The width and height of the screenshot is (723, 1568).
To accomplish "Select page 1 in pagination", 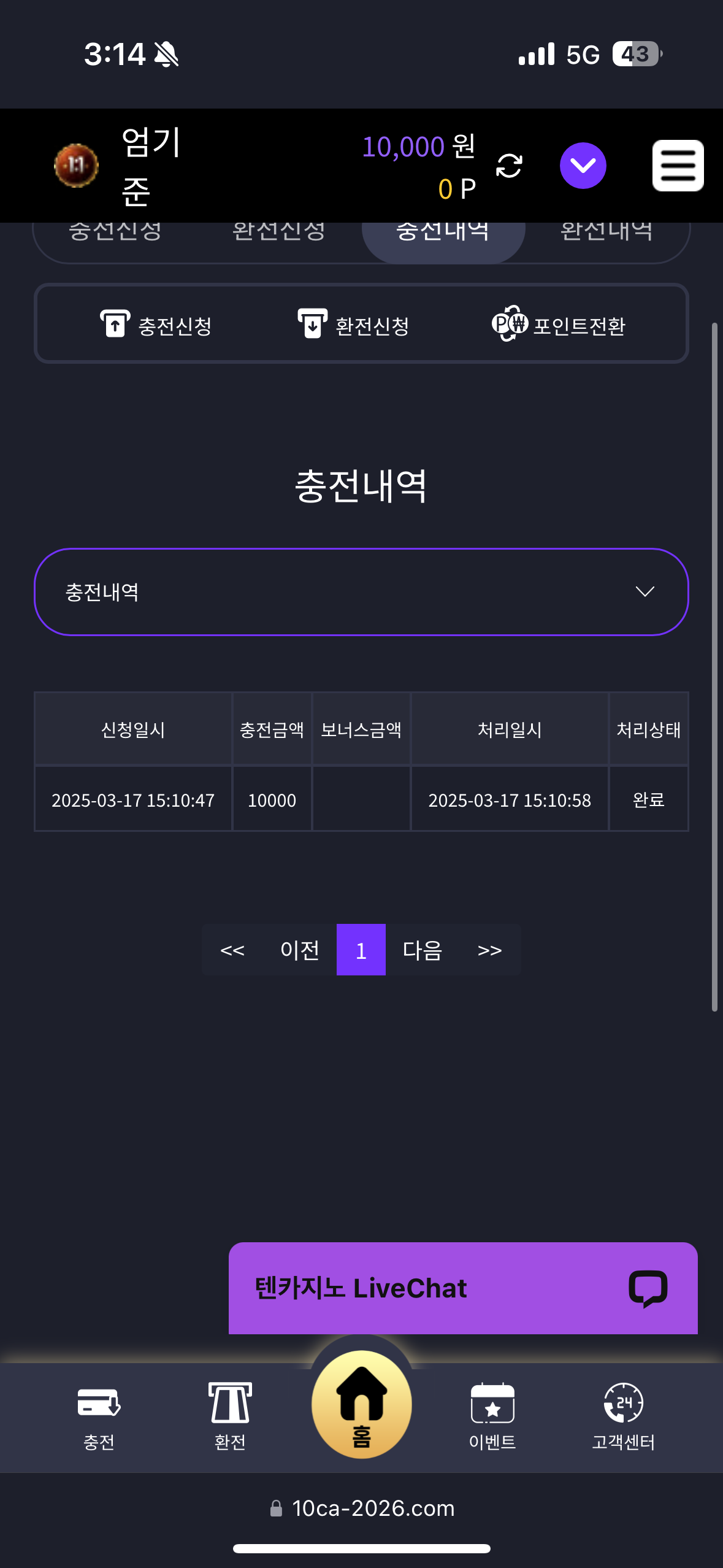I will click(x=361, y=950).
